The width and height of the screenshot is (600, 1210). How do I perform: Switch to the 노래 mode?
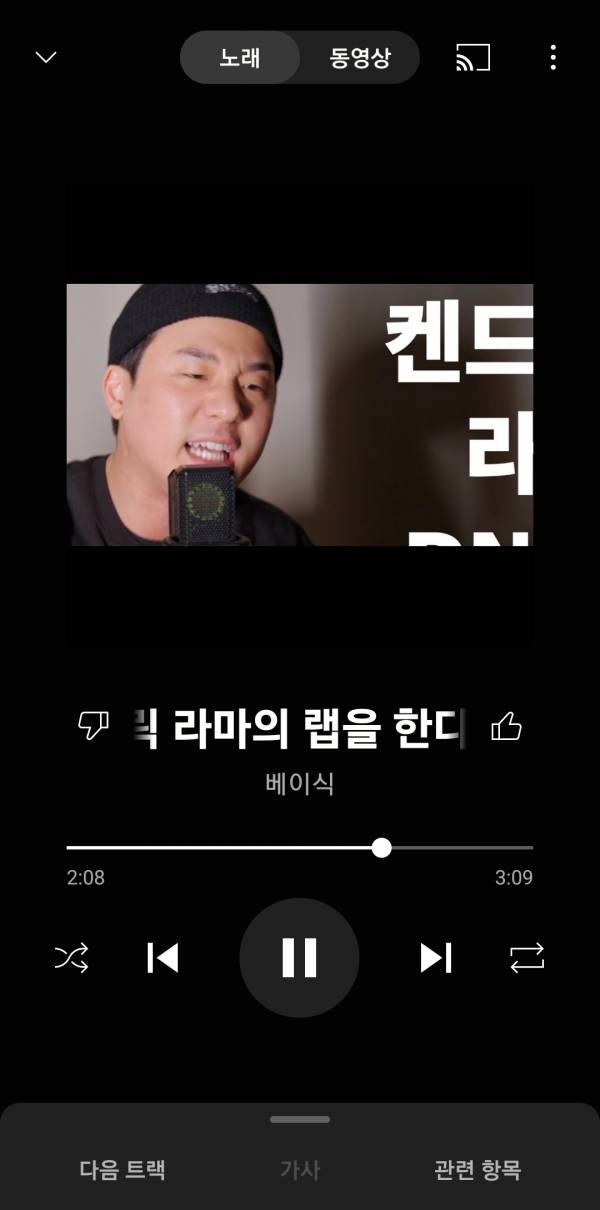tap(240, 57)
